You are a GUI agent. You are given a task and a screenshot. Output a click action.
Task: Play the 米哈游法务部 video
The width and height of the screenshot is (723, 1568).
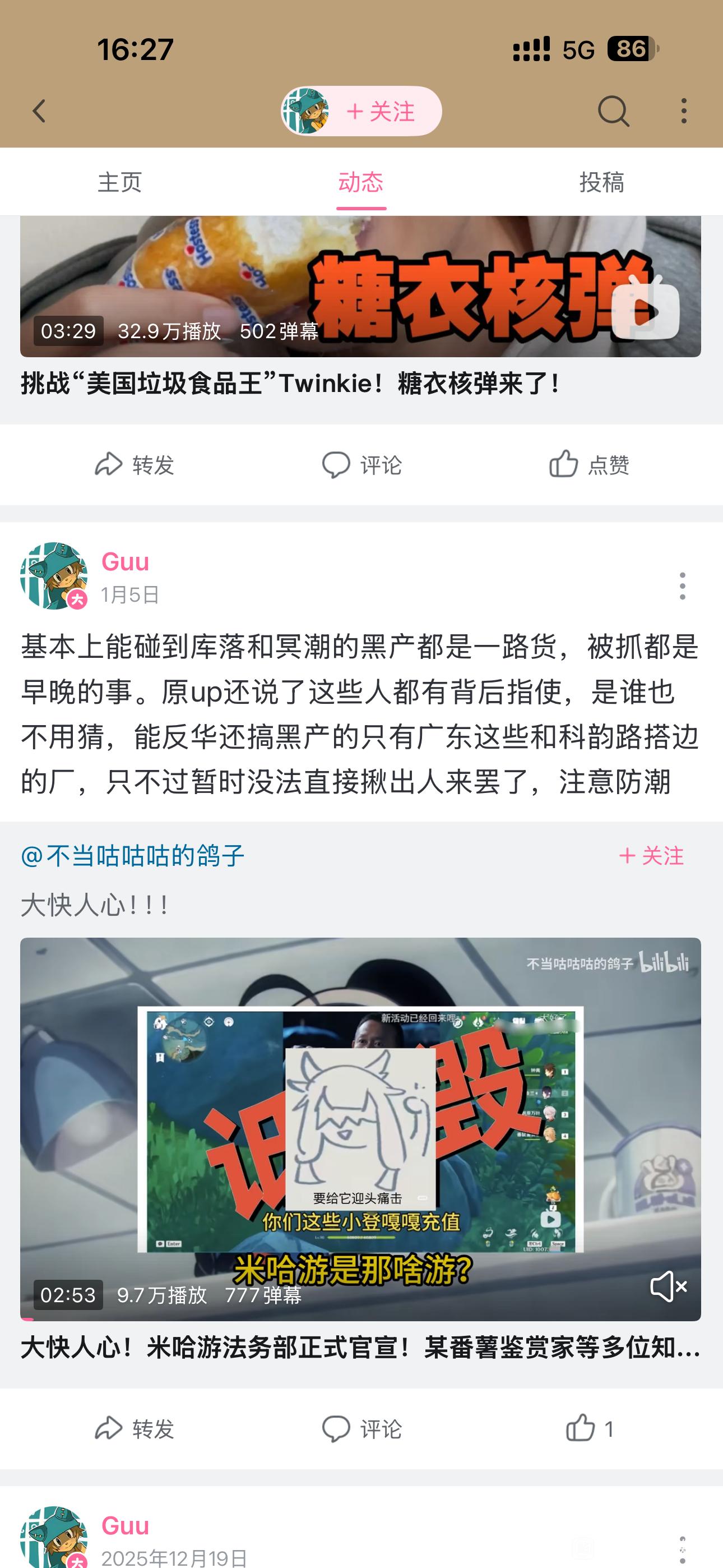click(x=360, y=1129)
